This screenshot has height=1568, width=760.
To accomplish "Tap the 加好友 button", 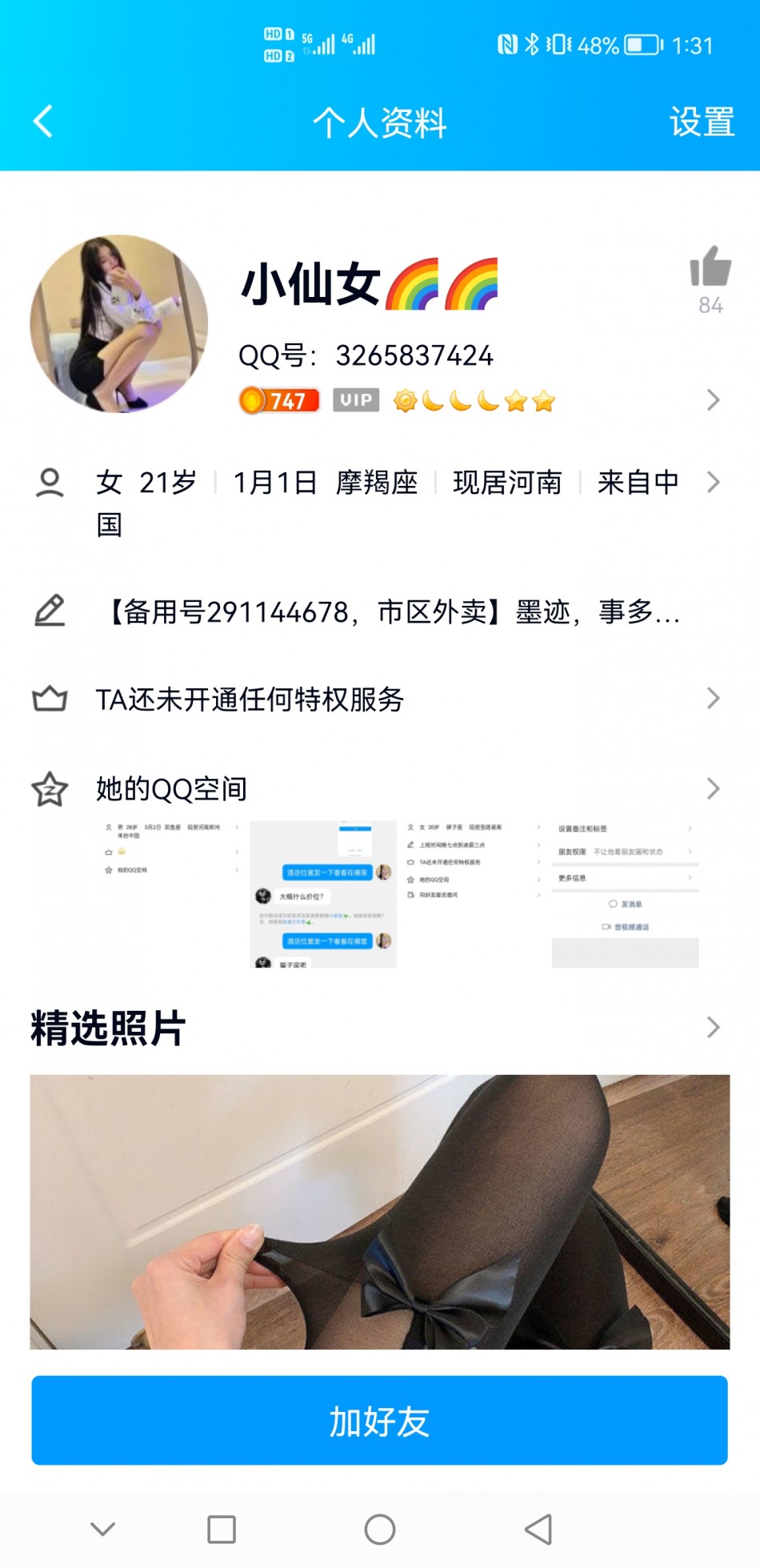I will (379, 1421).
